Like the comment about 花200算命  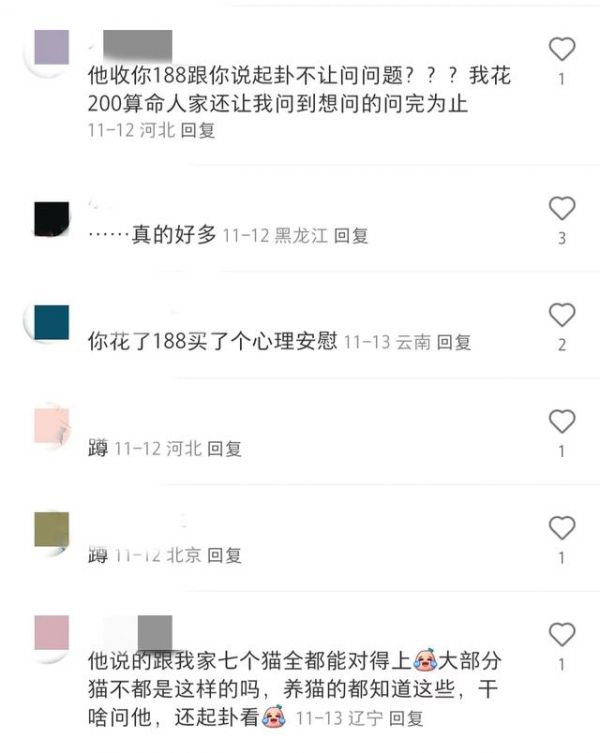click(x=562, y=48)
